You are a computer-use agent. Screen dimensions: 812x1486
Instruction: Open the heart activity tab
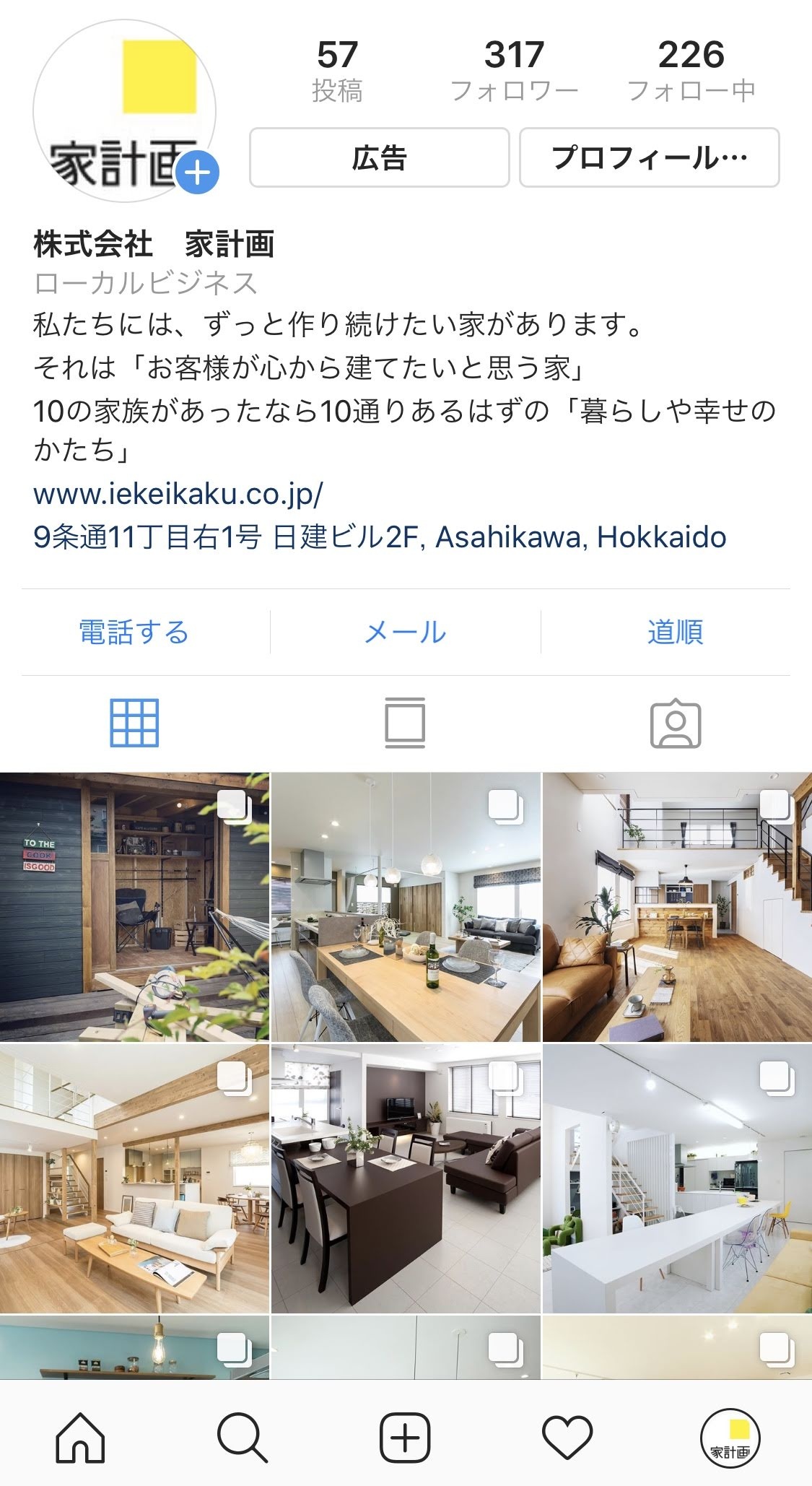pos(567,1437)
